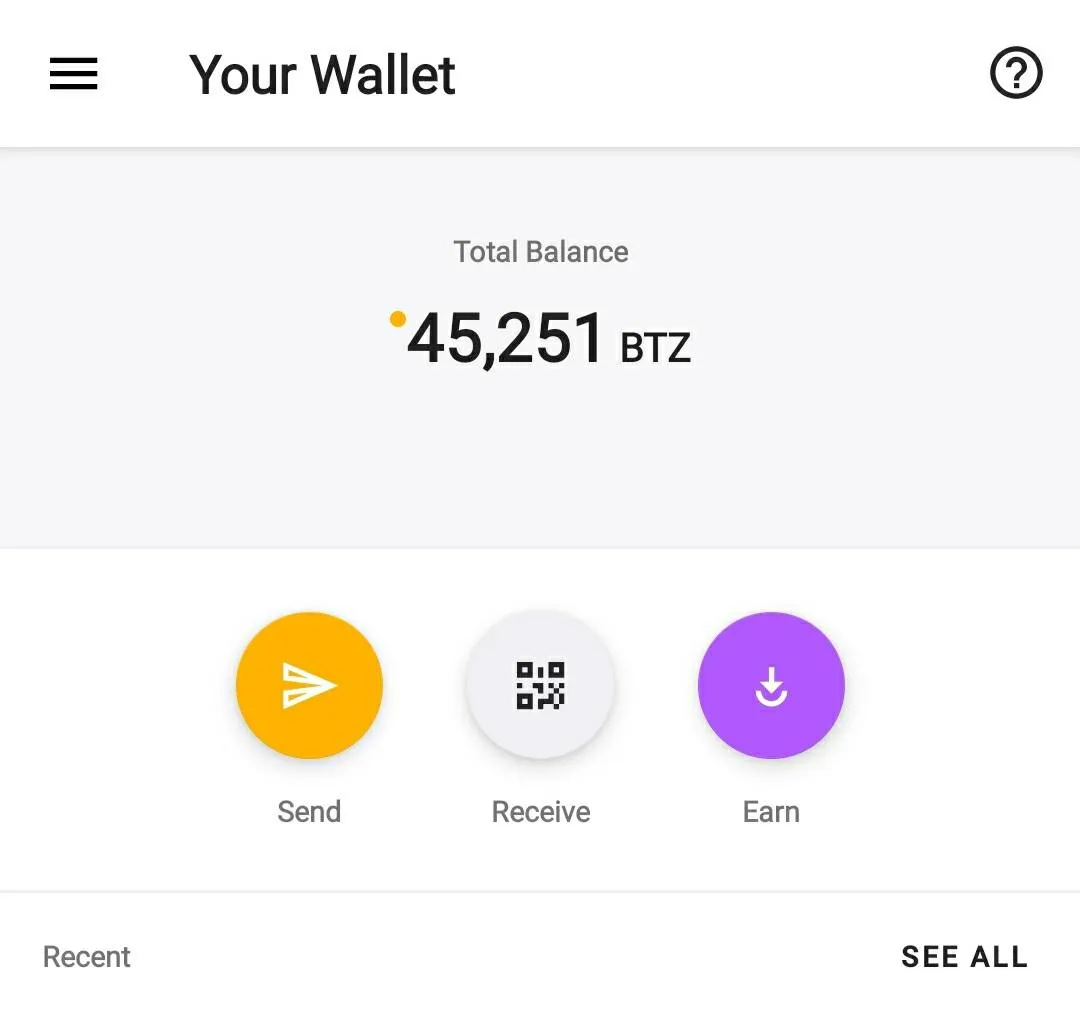Tap the purple Earn button
The image size is (1080, 1009).
click(771, 686)
